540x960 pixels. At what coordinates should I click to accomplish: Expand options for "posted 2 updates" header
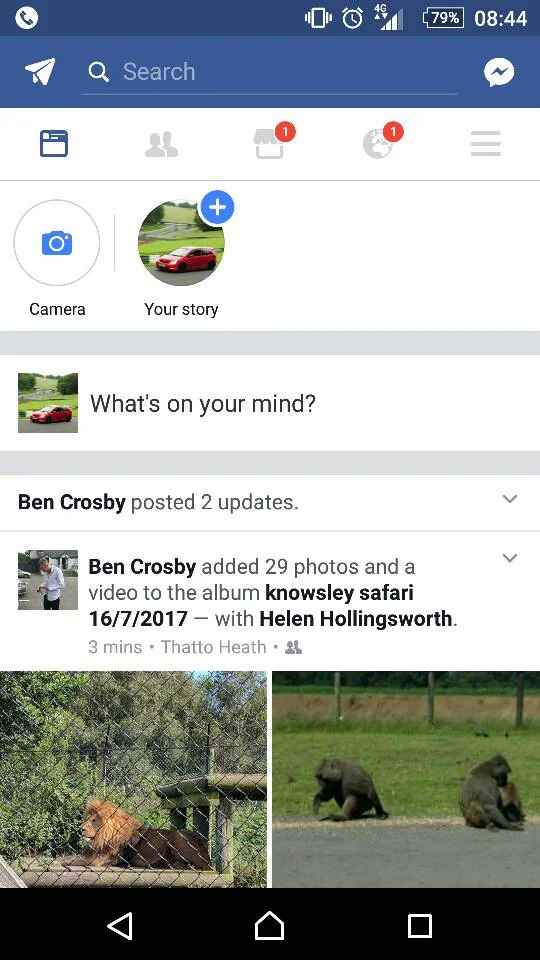point(510,499)
